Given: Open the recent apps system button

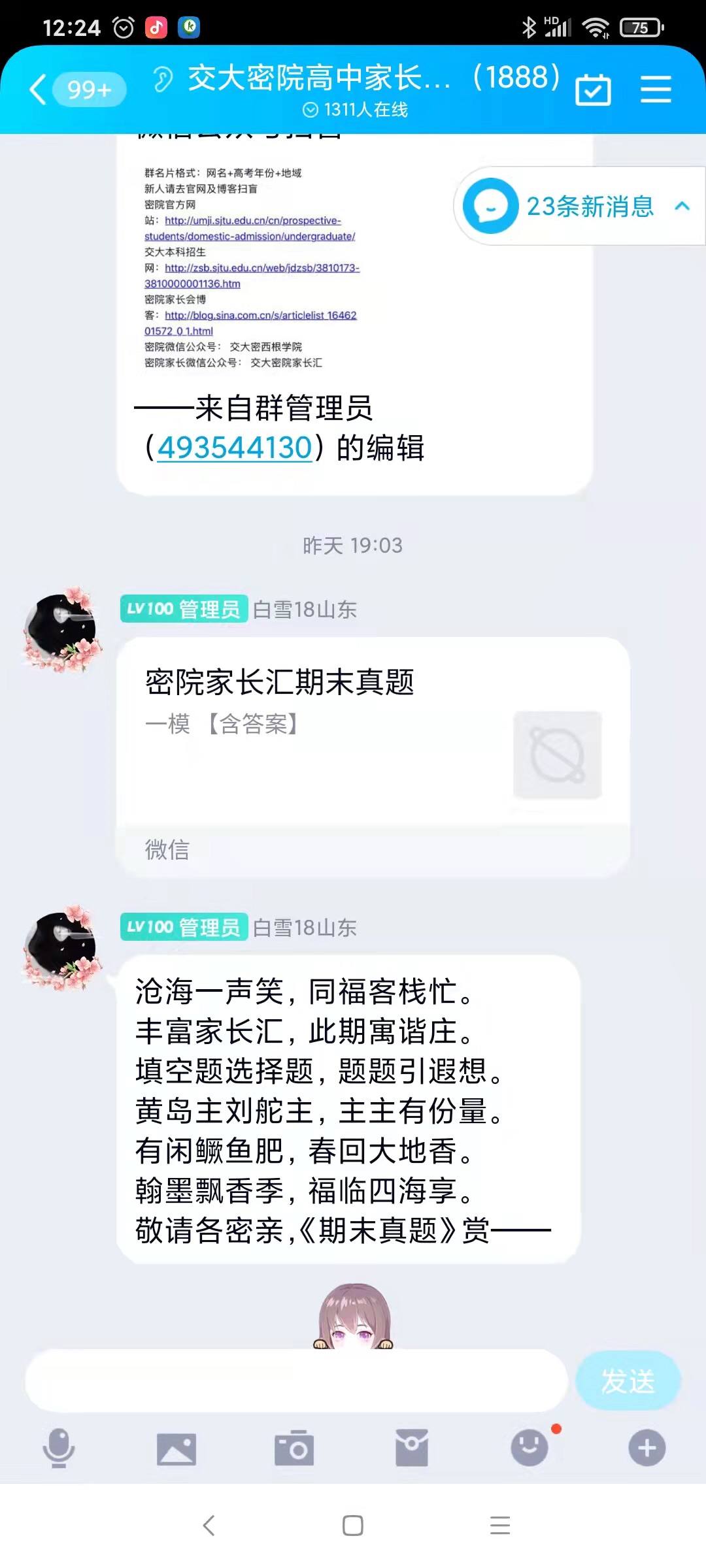Looking at the screenshot, I should click(500, 1526).
